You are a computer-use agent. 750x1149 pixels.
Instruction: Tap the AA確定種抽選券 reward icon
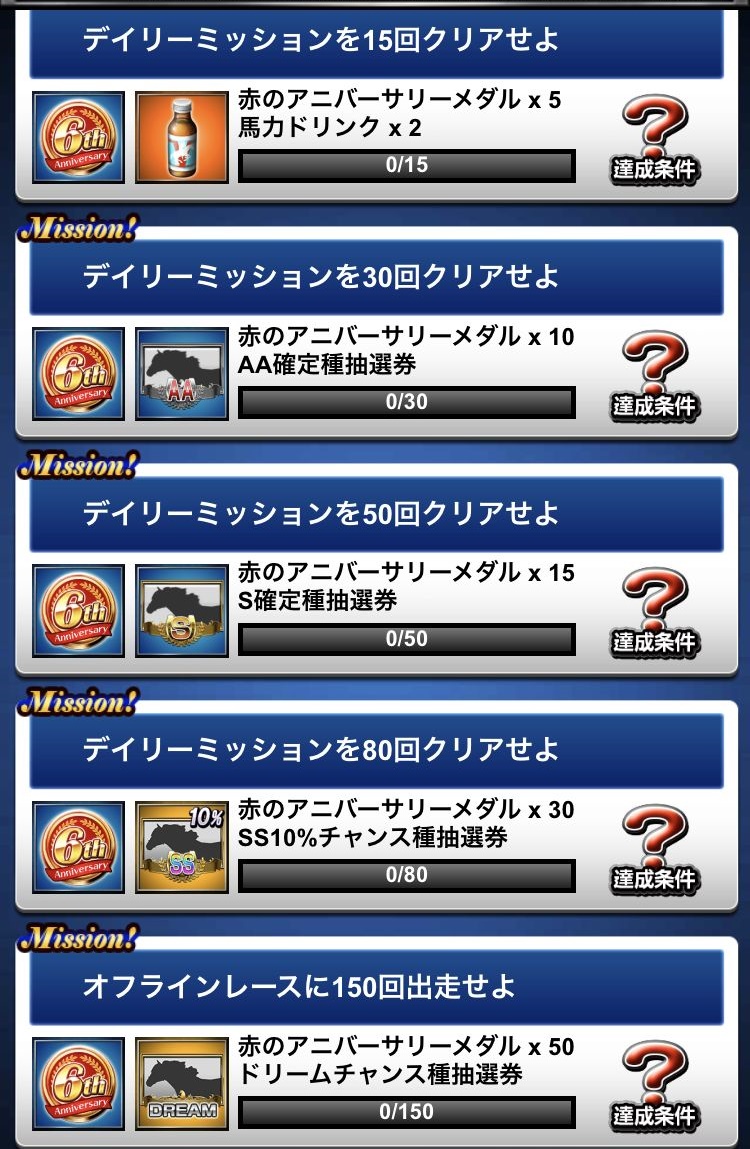182,375
